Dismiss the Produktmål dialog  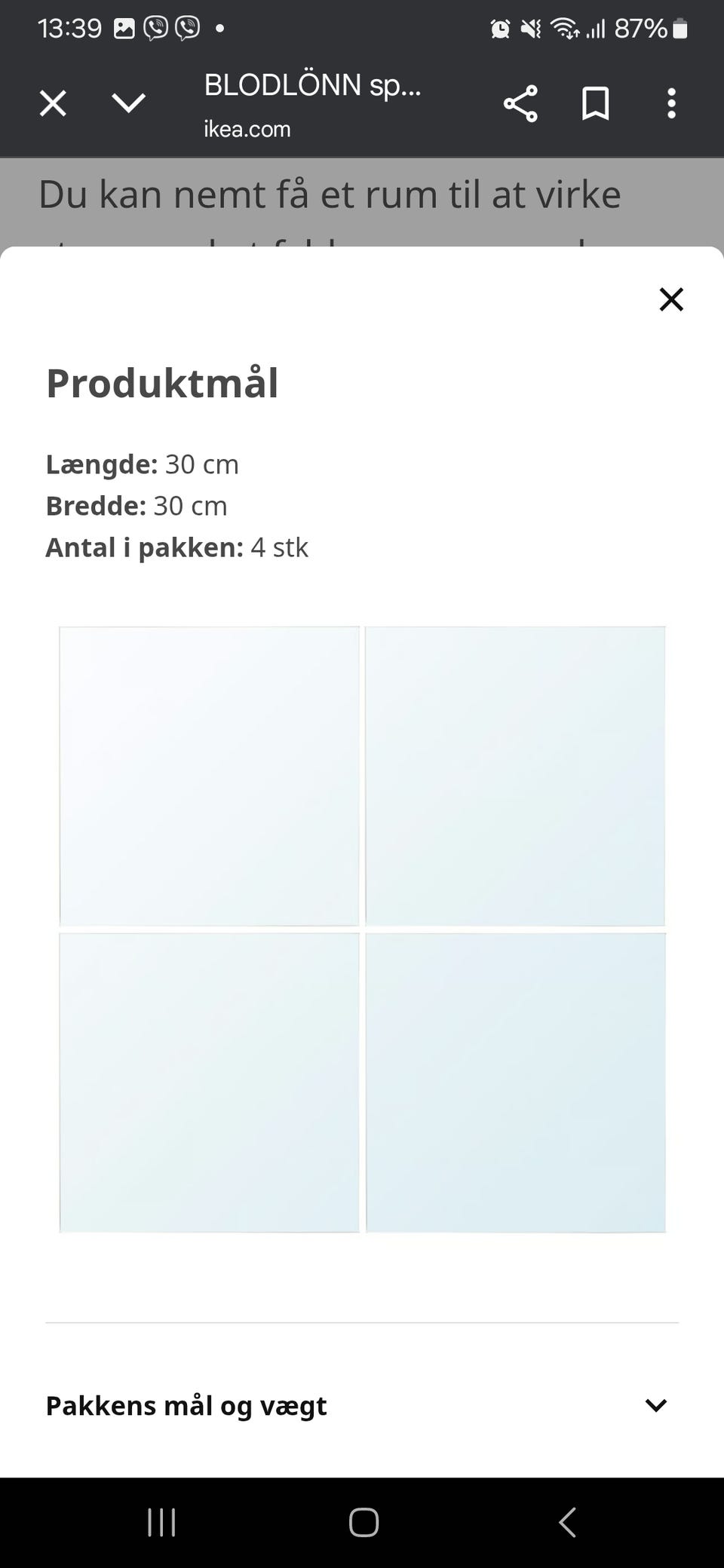pyautogui.click(x=671, y=299)
